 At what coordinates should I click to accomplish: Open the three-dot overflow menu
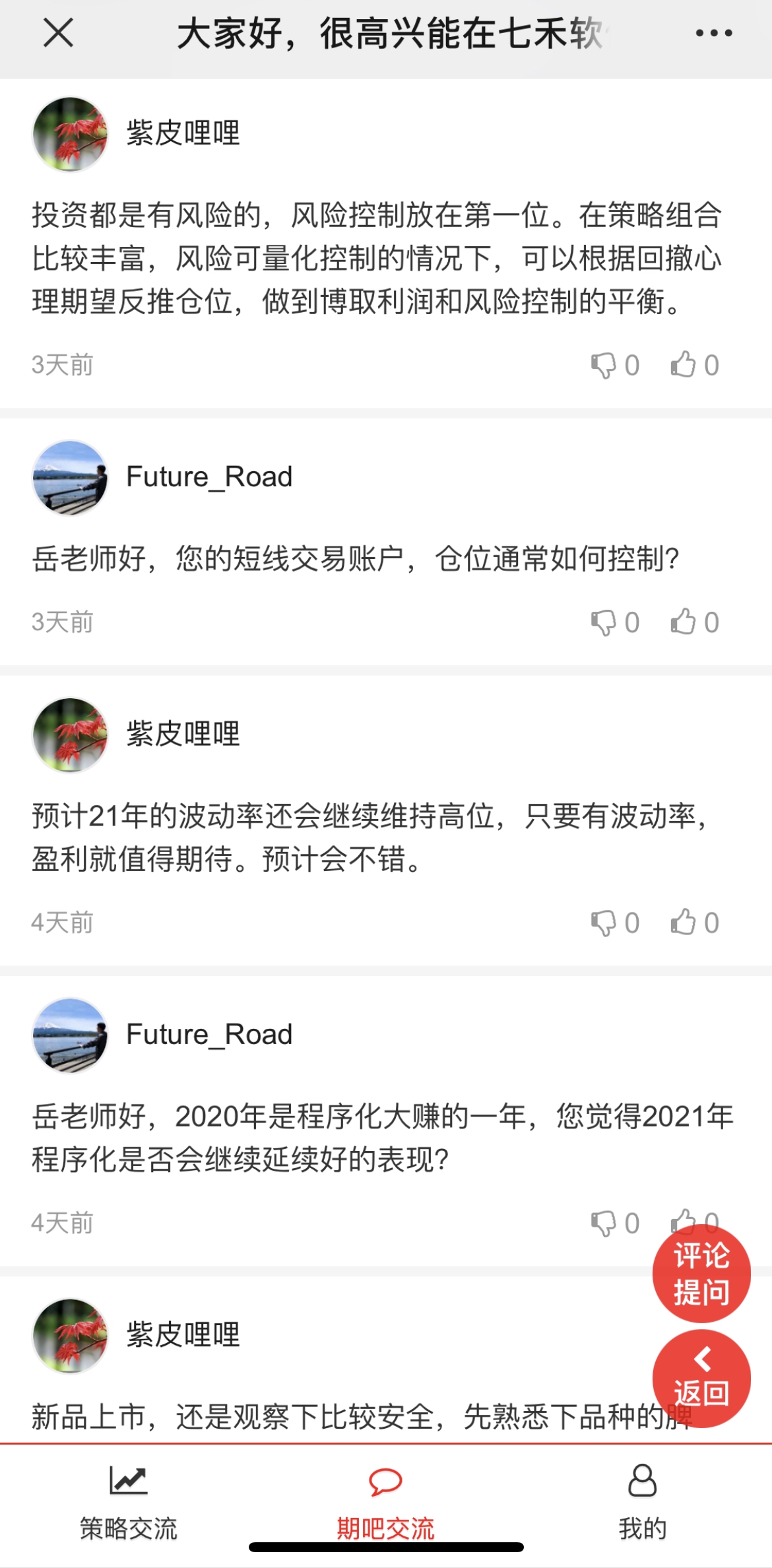[x=713, y=32]
